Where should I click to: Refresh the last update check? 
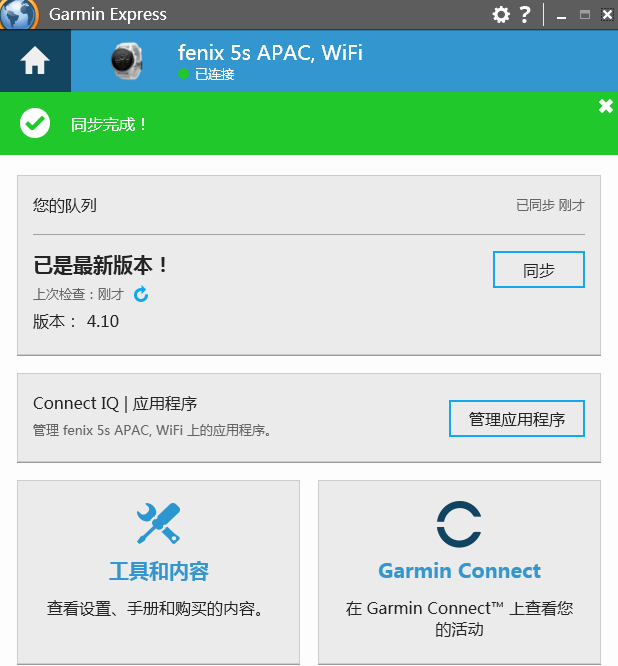click(x=141, y=294)
